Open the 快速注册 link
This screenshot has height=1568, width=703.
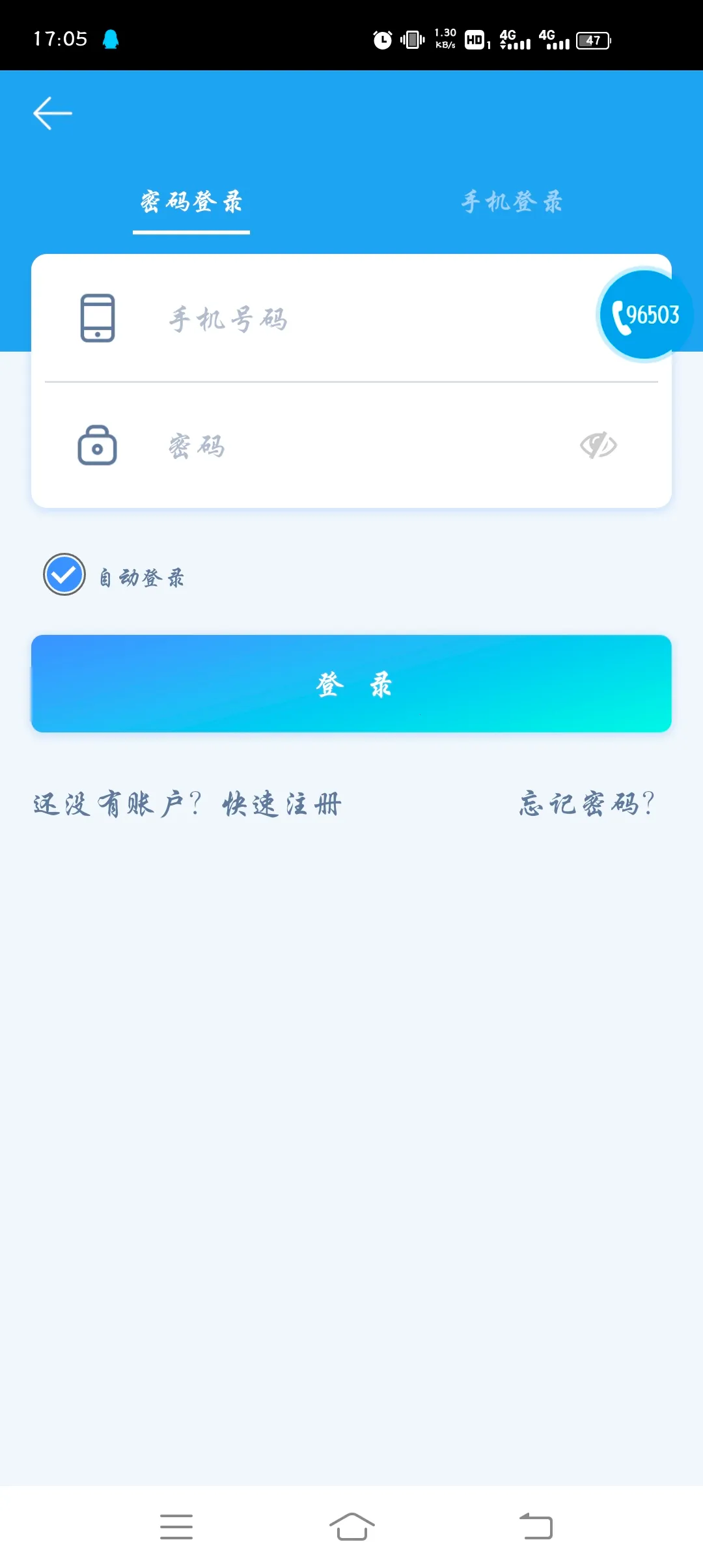tap(281, 804)
